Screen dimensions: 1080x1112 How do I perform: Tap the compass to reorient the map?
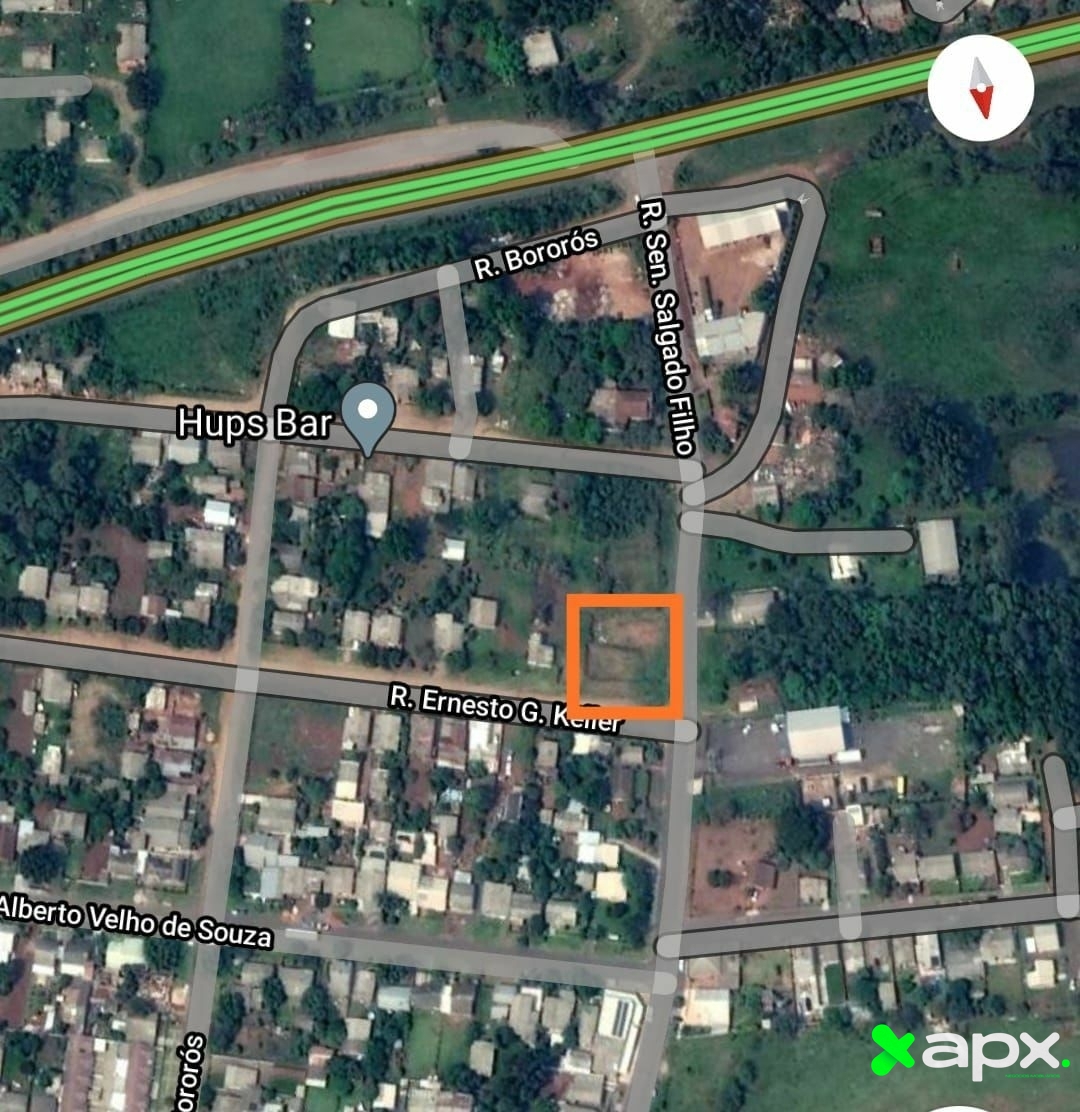tap(979, 88)
